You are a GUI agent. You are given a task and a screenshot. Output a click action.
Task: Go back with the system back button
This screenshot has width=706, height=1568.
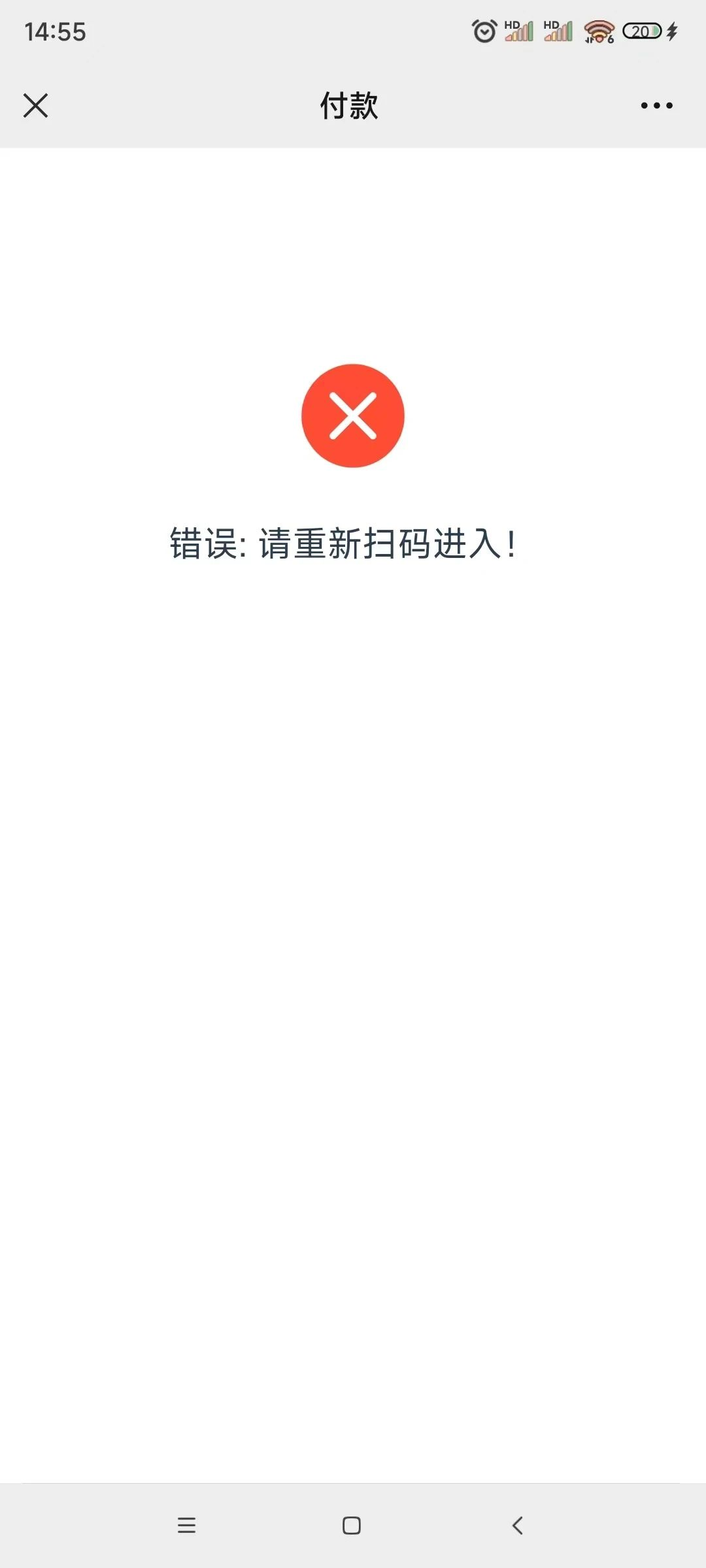click(517, 1526)
